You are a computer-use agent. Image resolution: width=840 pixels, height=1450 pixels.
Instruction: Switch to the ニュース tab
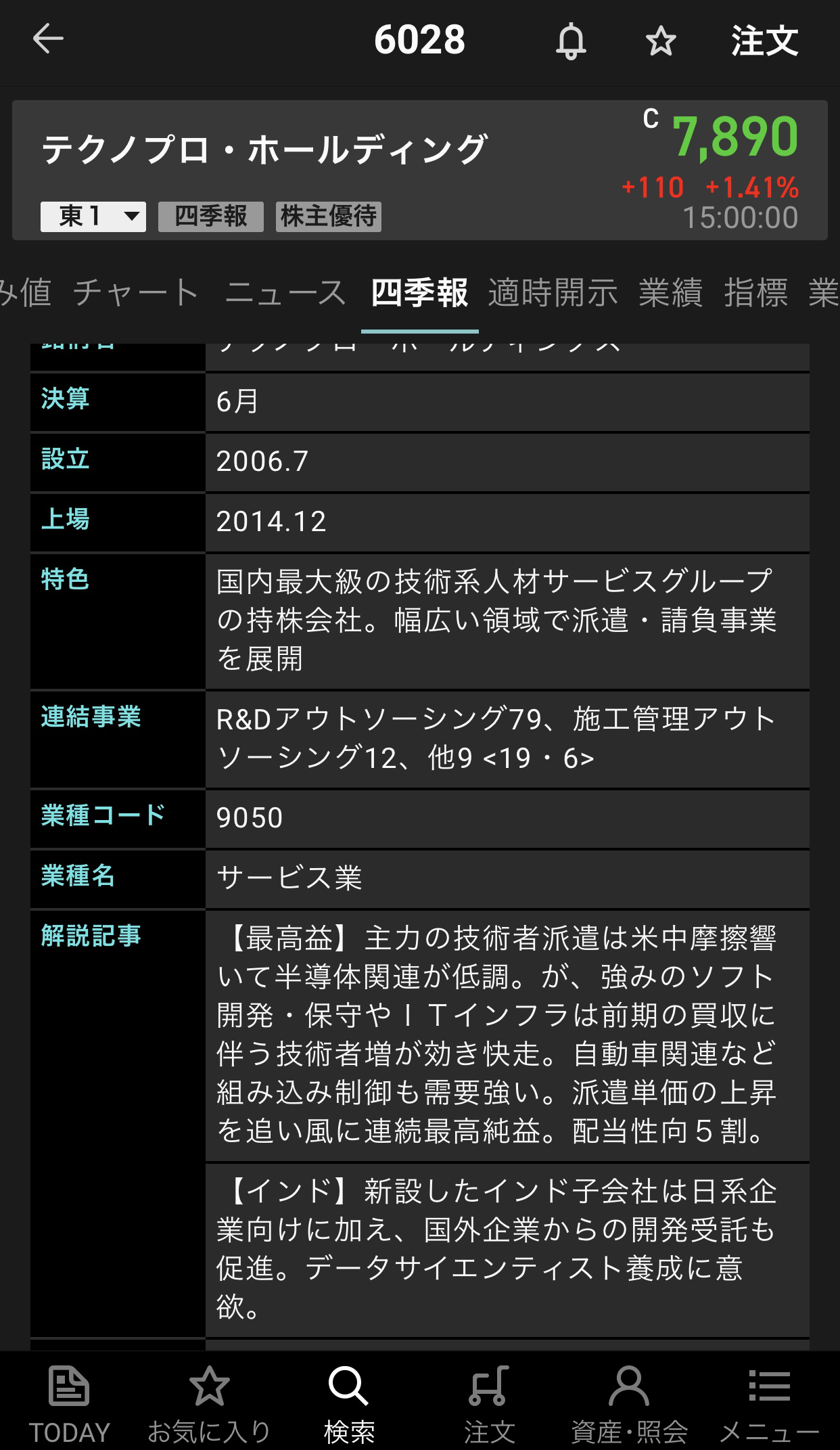[x=285, y=293]
